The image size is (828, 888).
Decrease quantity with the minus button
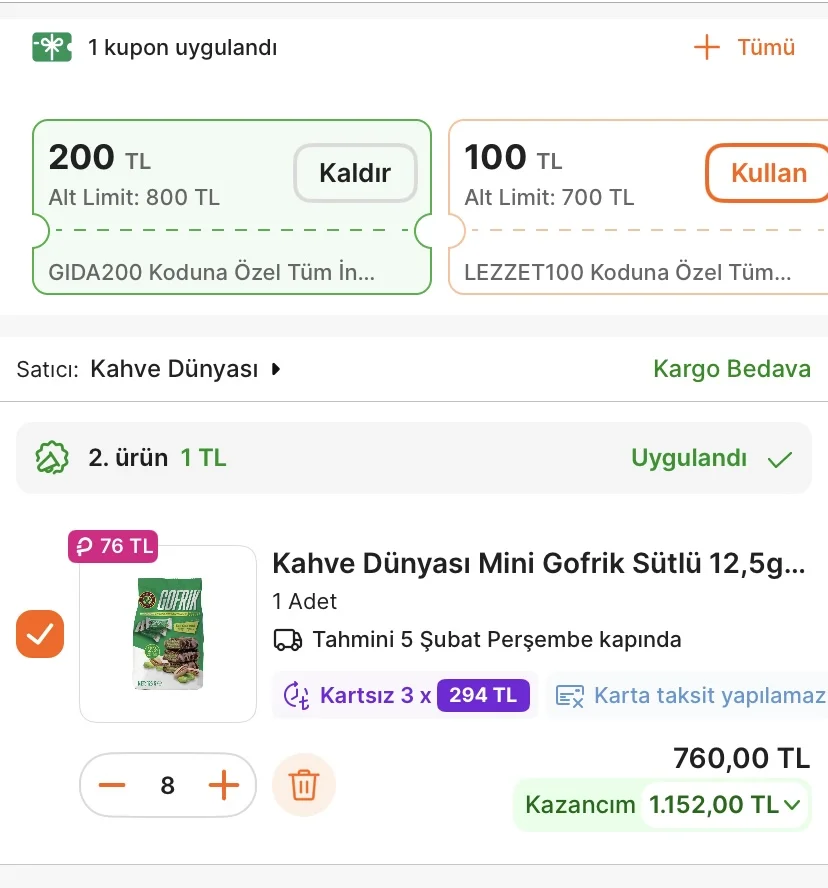tap(112, 785)
